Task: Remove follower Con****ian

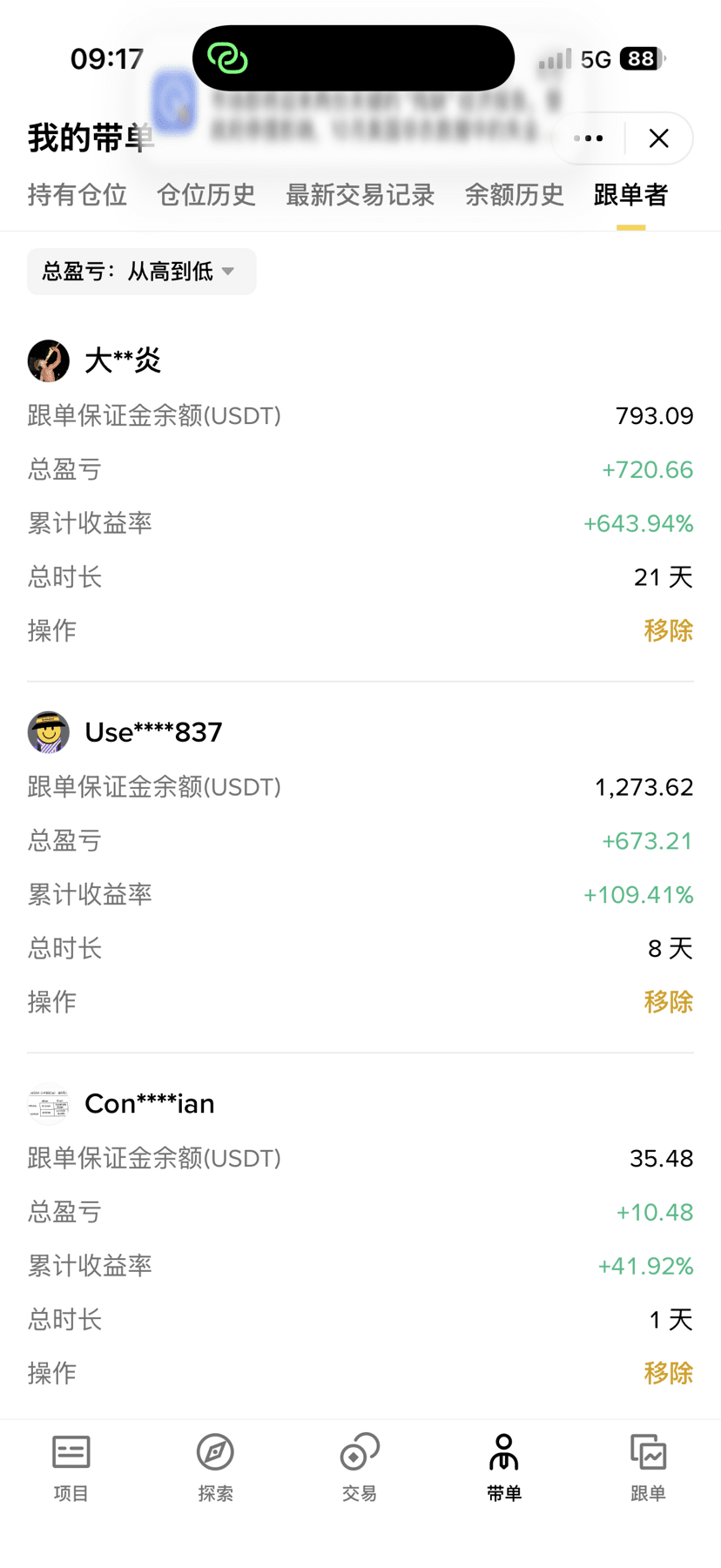Action: coord(668,1373)
